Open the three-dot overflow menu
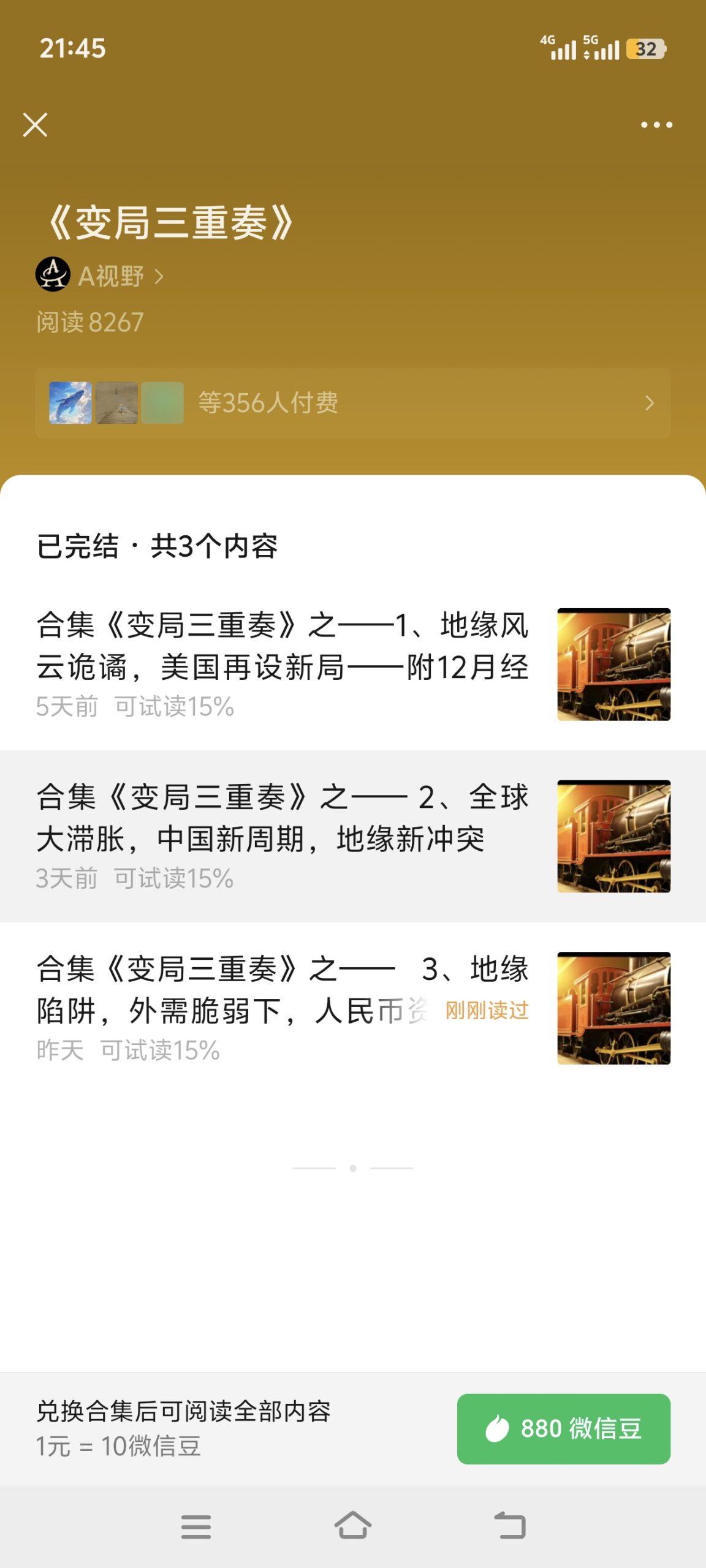 [x=656, y=125]
